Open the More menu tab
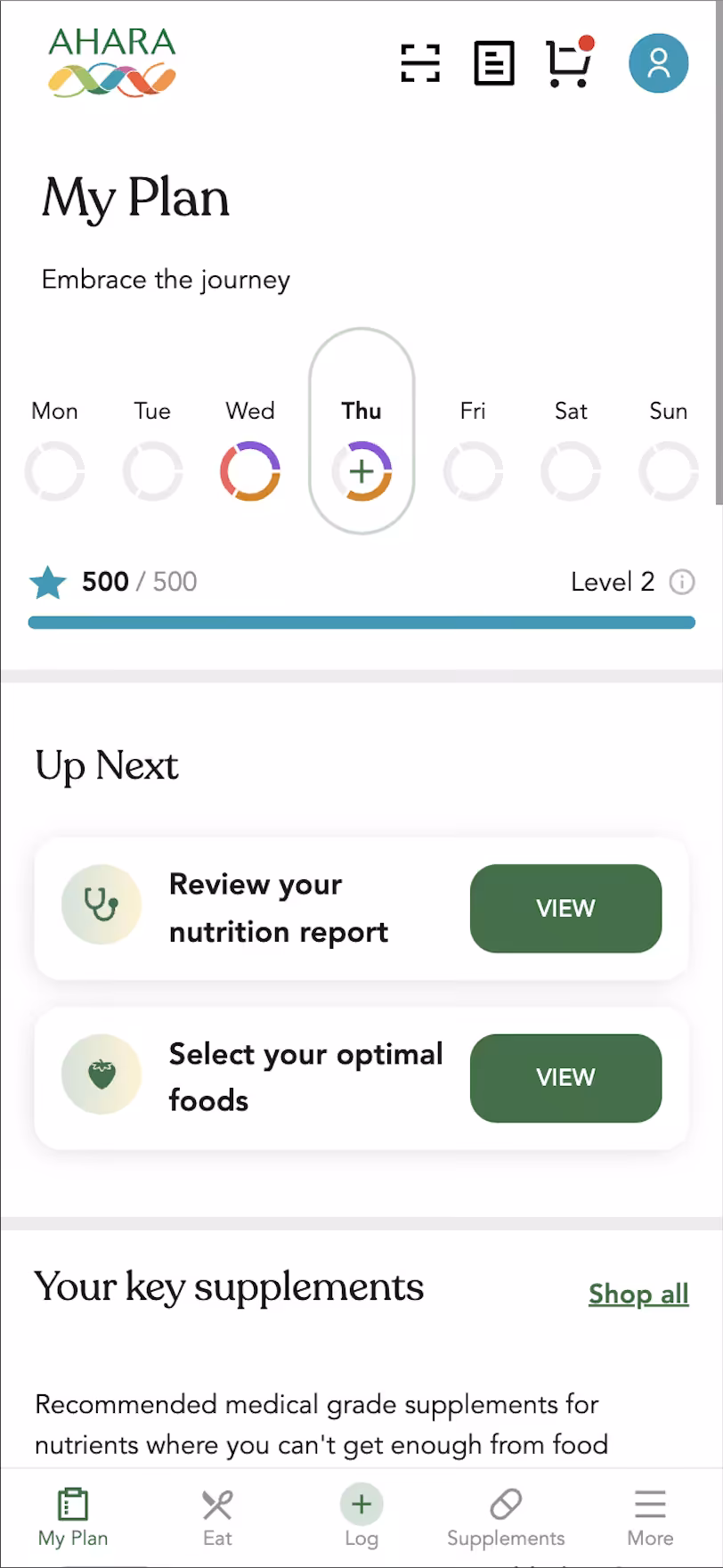The height and width of the screenshot is (1568, 723). [650, 1518]
